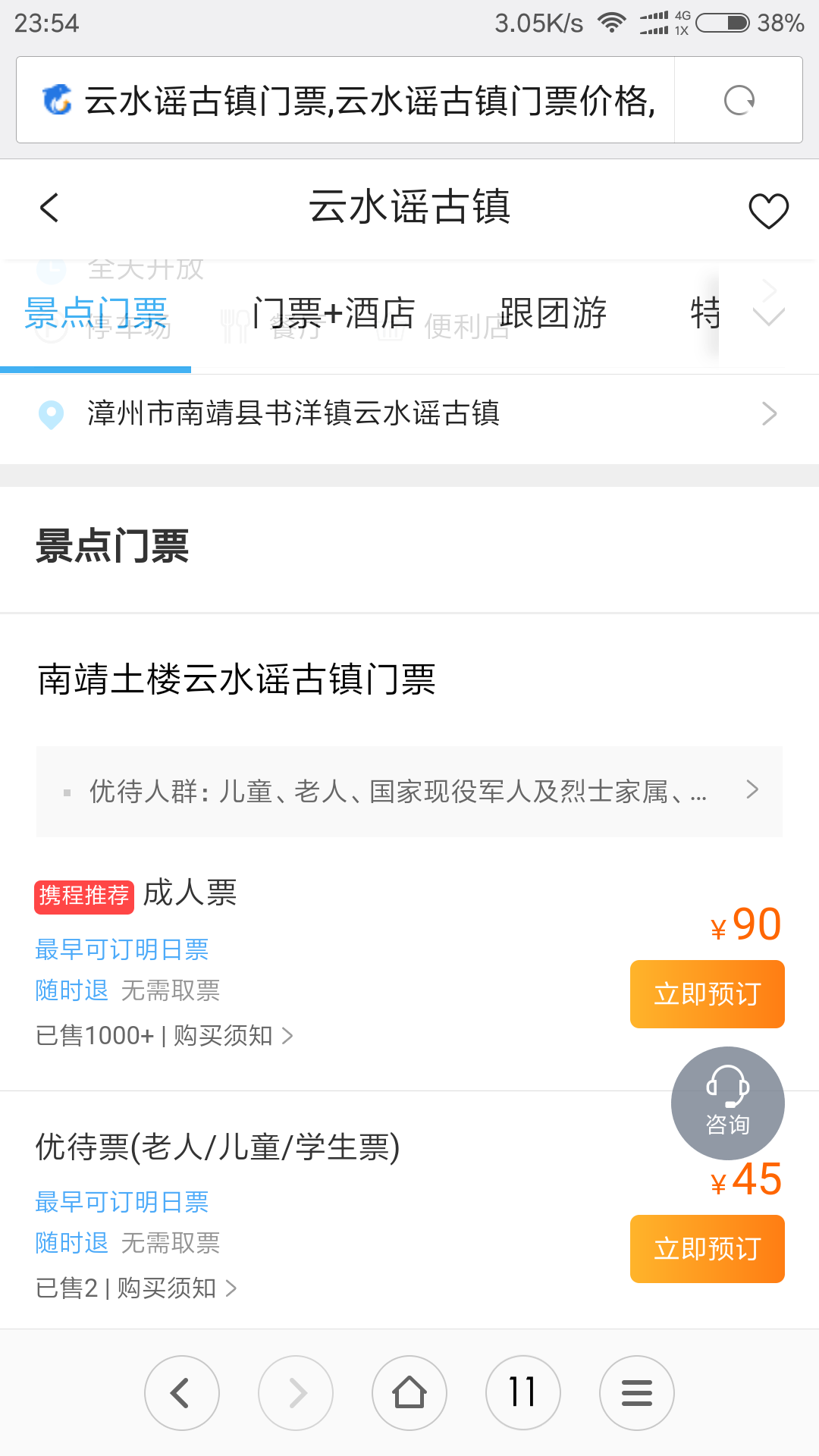Open the browser tabs switcher showing 11
Screen dimensions: 819x1456
[x=523, y=1393]
